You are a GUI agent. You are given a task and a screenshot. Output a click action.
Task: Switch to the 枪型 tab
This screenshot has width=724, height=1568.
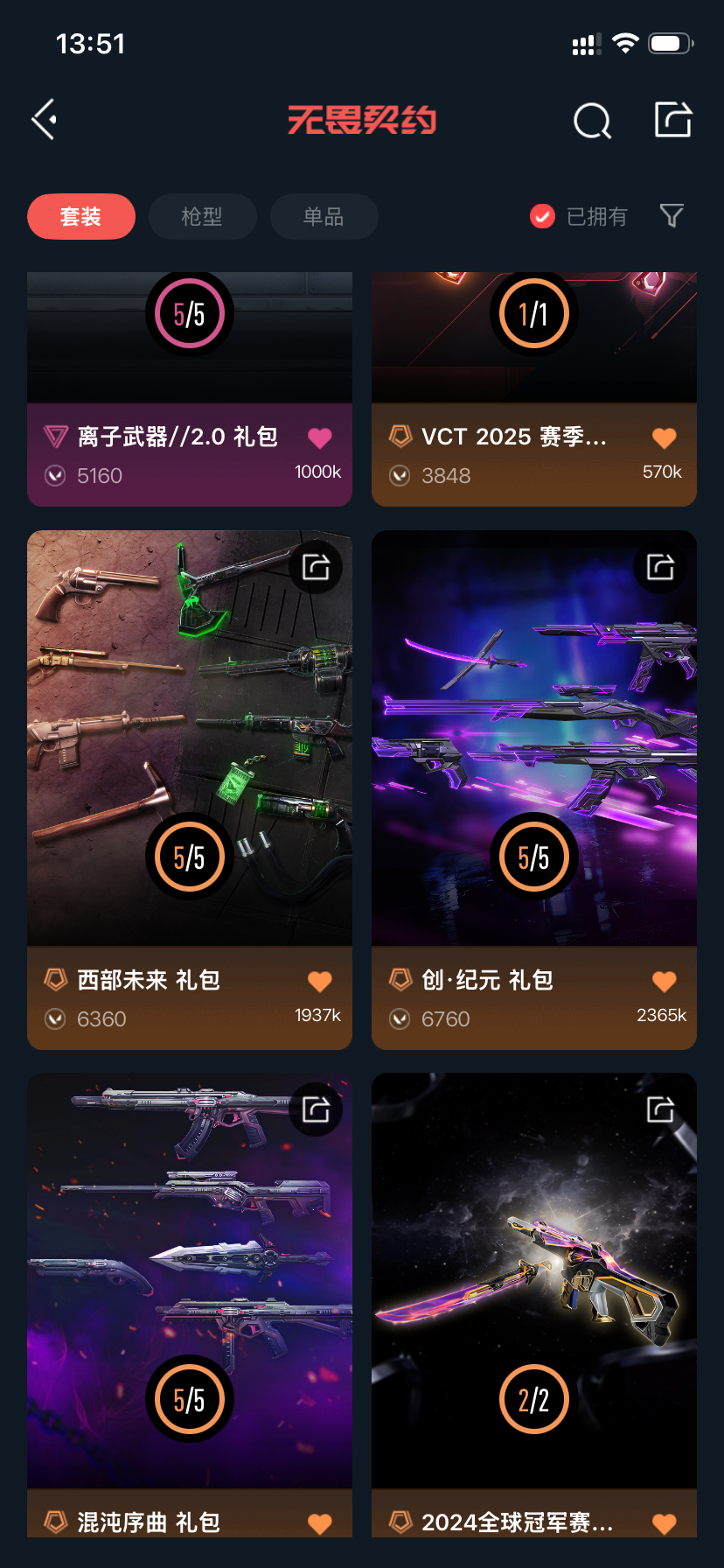coord(202,216)
